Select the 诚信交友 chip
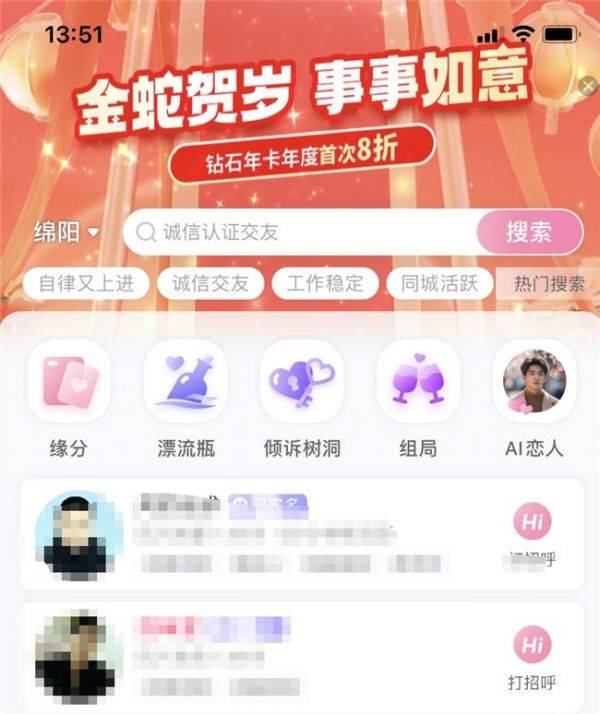Viewport: 600px width, 714px height. pos(210,283)
